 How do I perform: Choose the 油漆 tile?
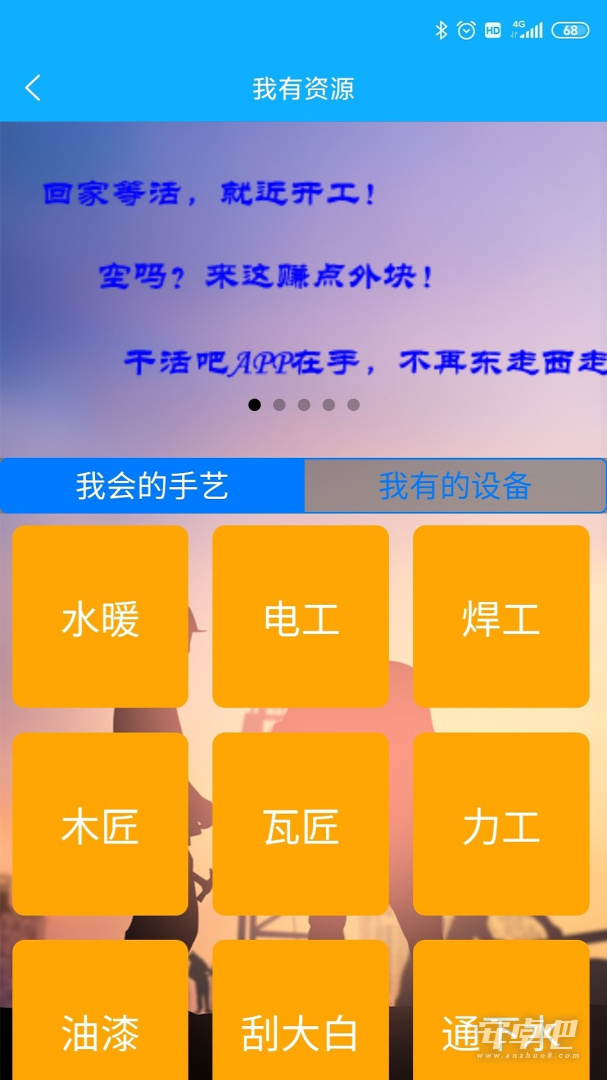click(x=101, y=1010)
